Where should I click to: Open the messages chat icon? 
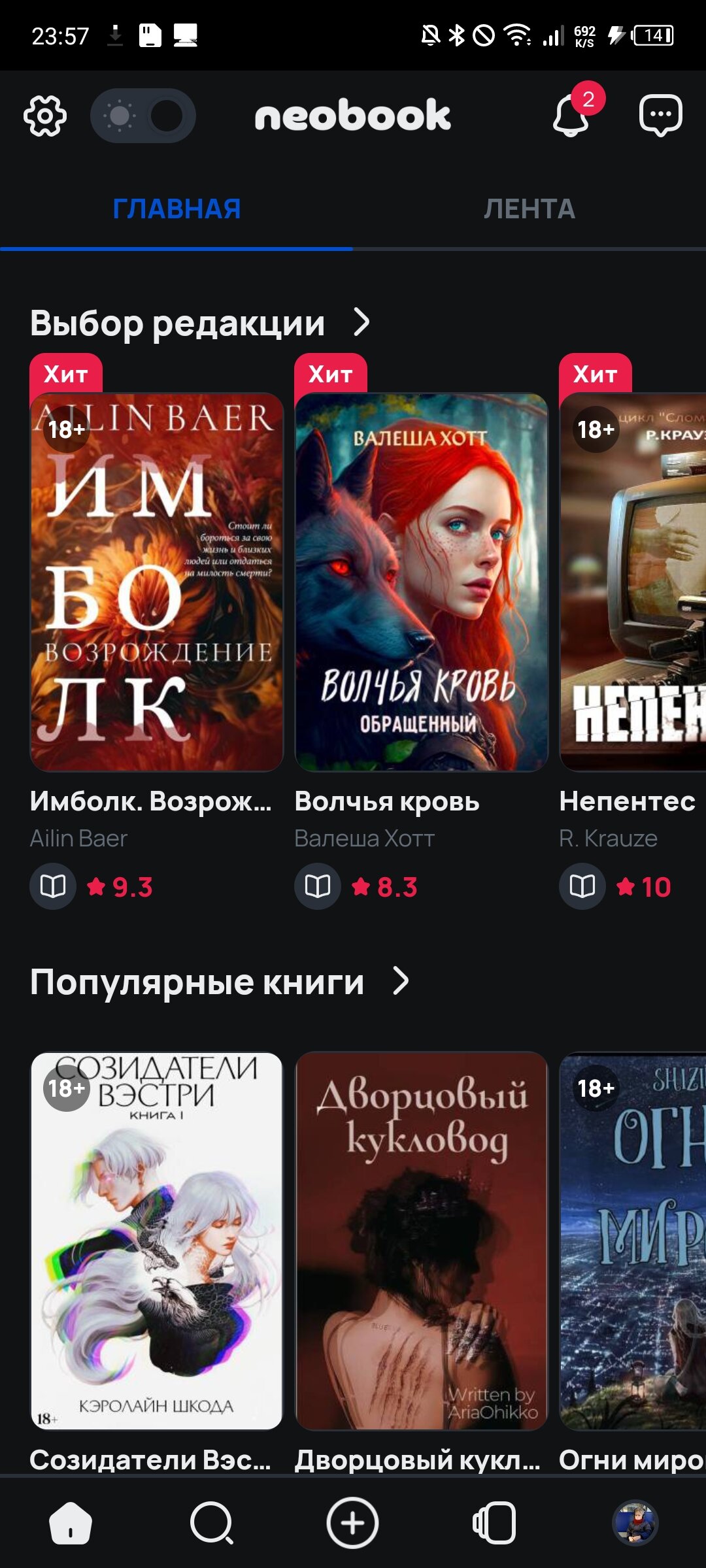(x=660, y=116)
